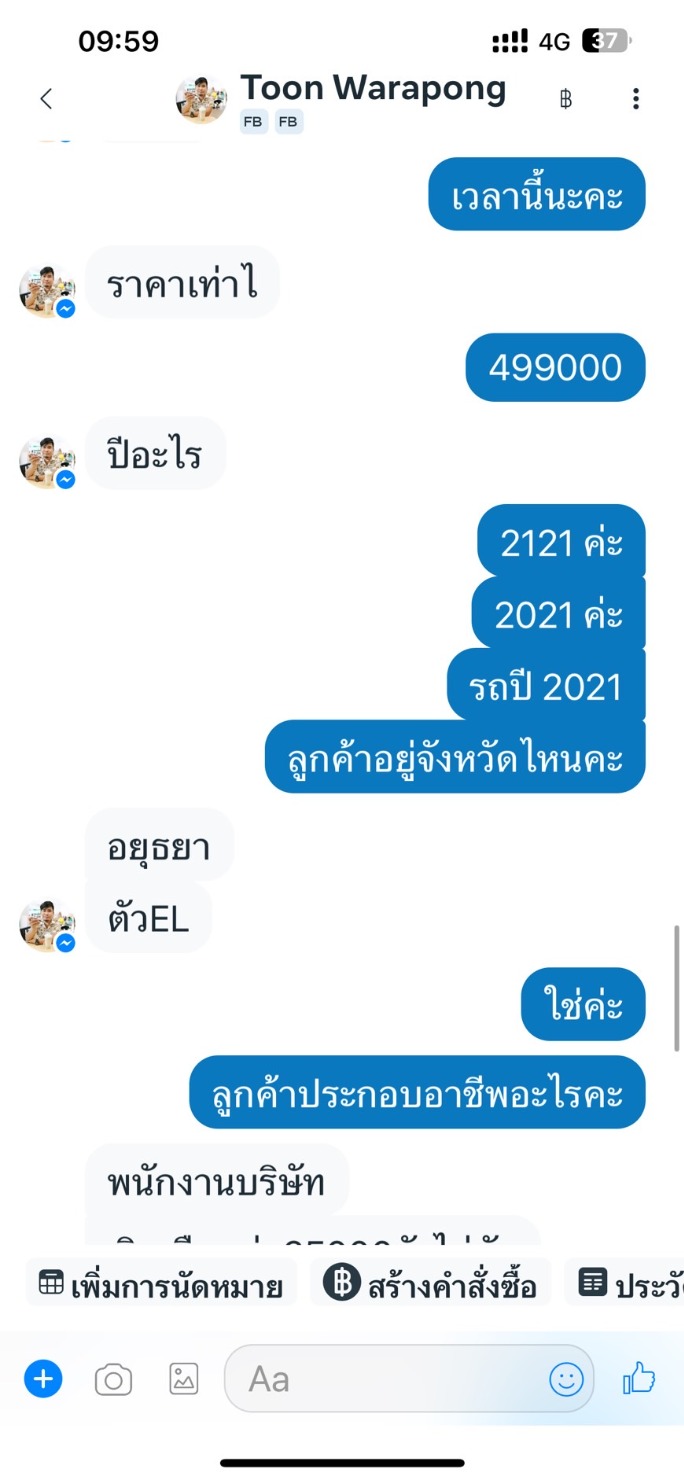
Task: Open Toon Warapong's profile header
Action: click(341, 99)
